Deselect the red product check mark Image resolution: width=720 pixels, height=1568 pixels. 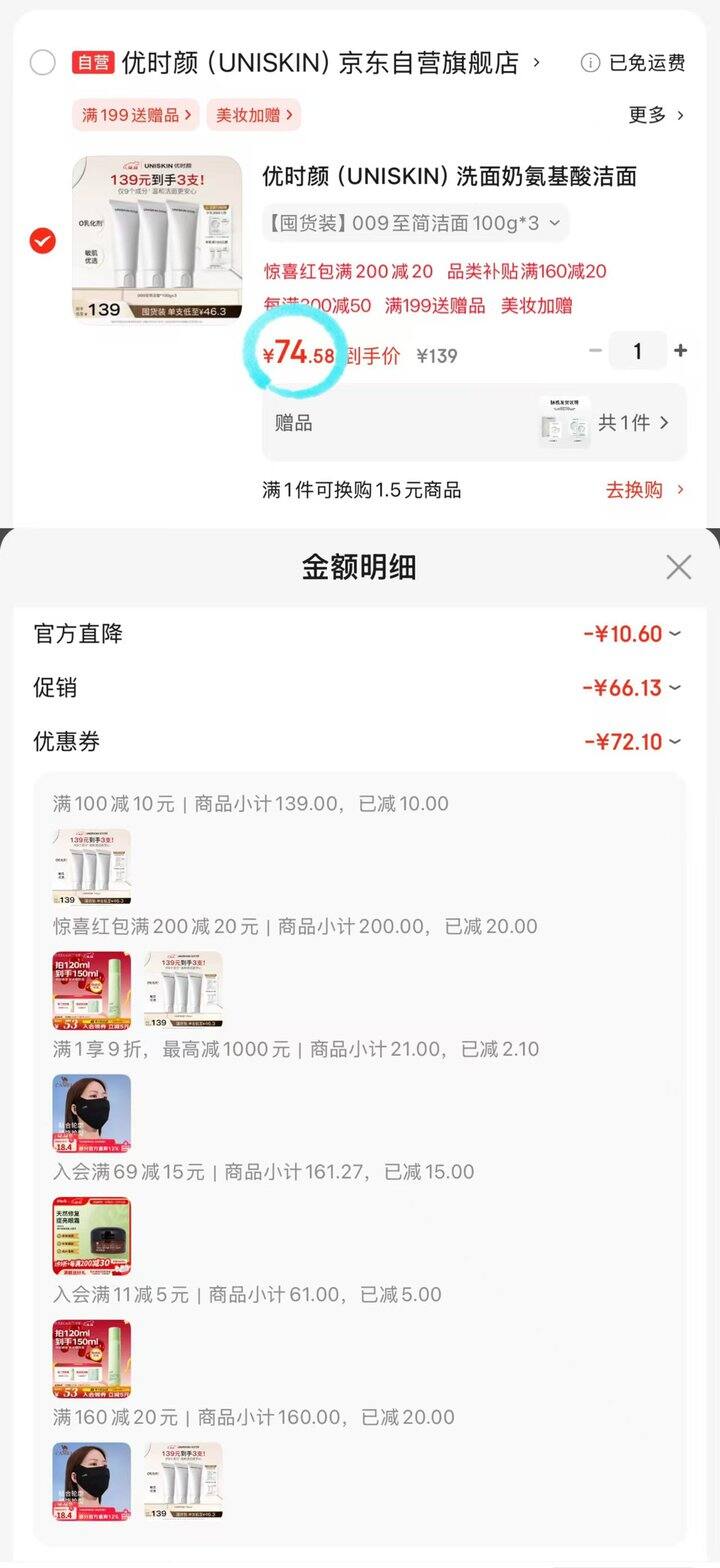[x=42, y=240]
